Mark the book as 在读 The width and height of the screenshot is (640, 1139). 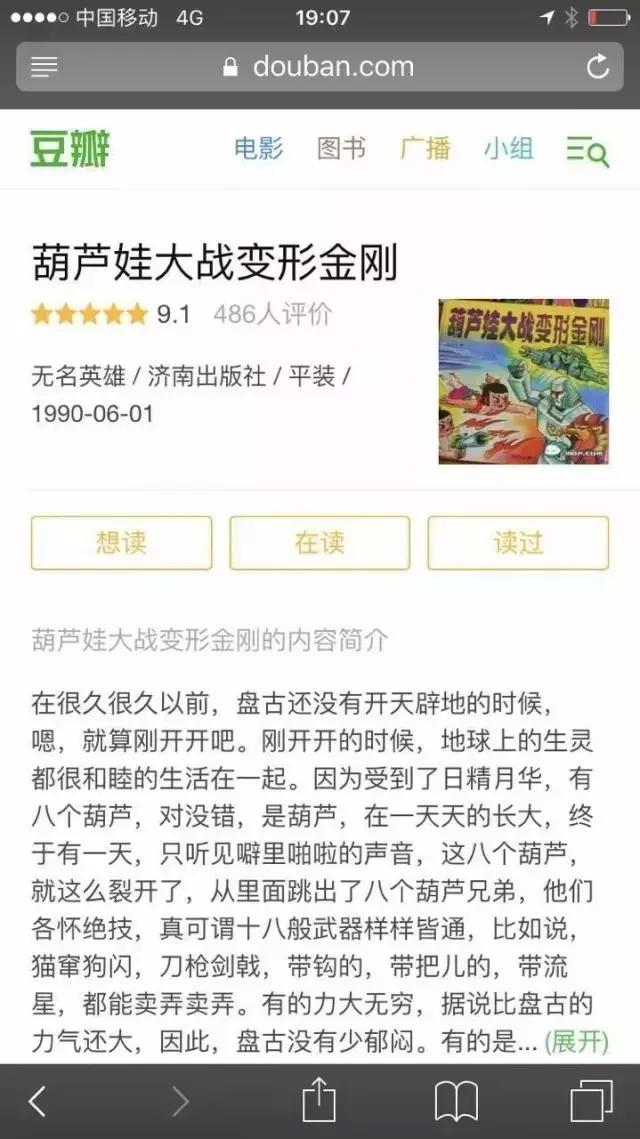tap(319, 543)
